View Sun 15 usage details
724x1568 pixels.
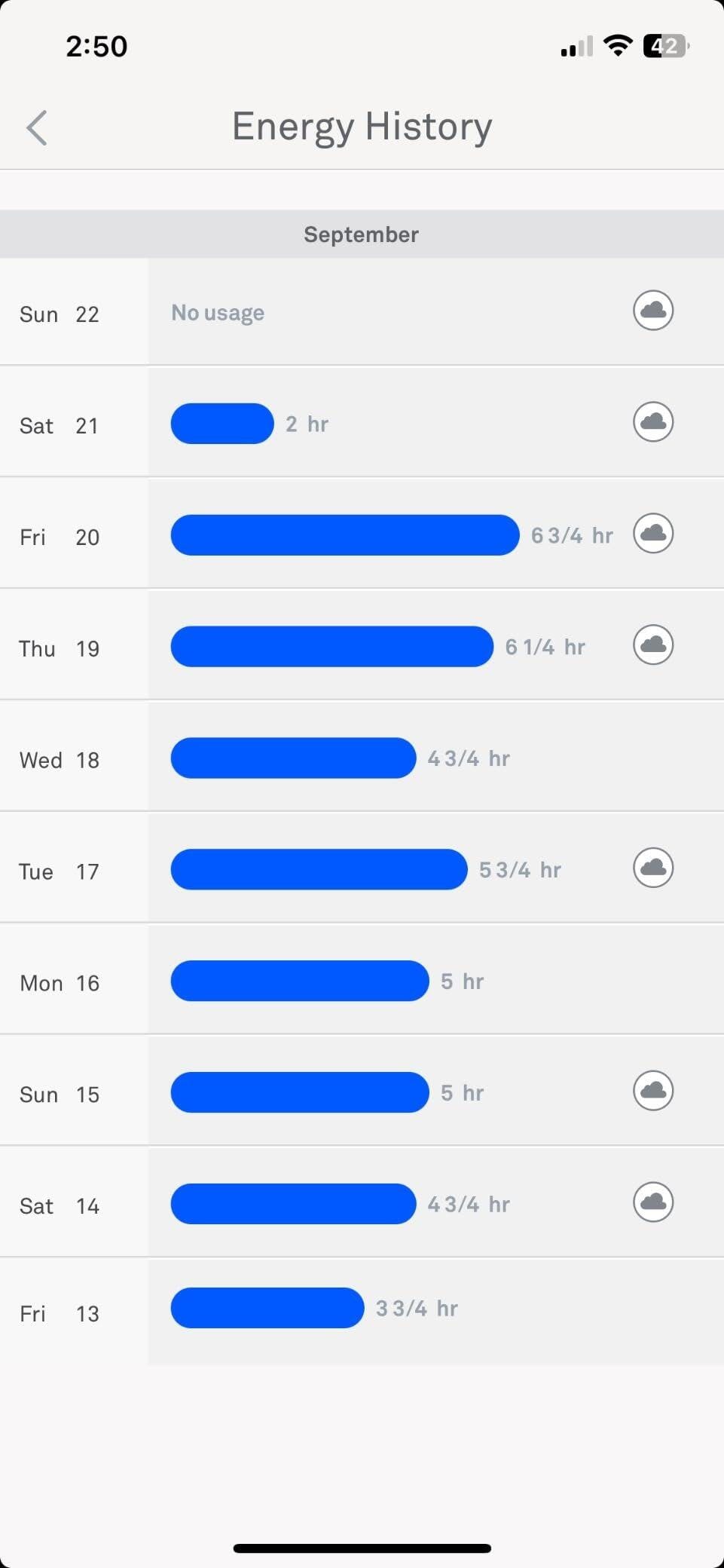tap(362, 1092)
